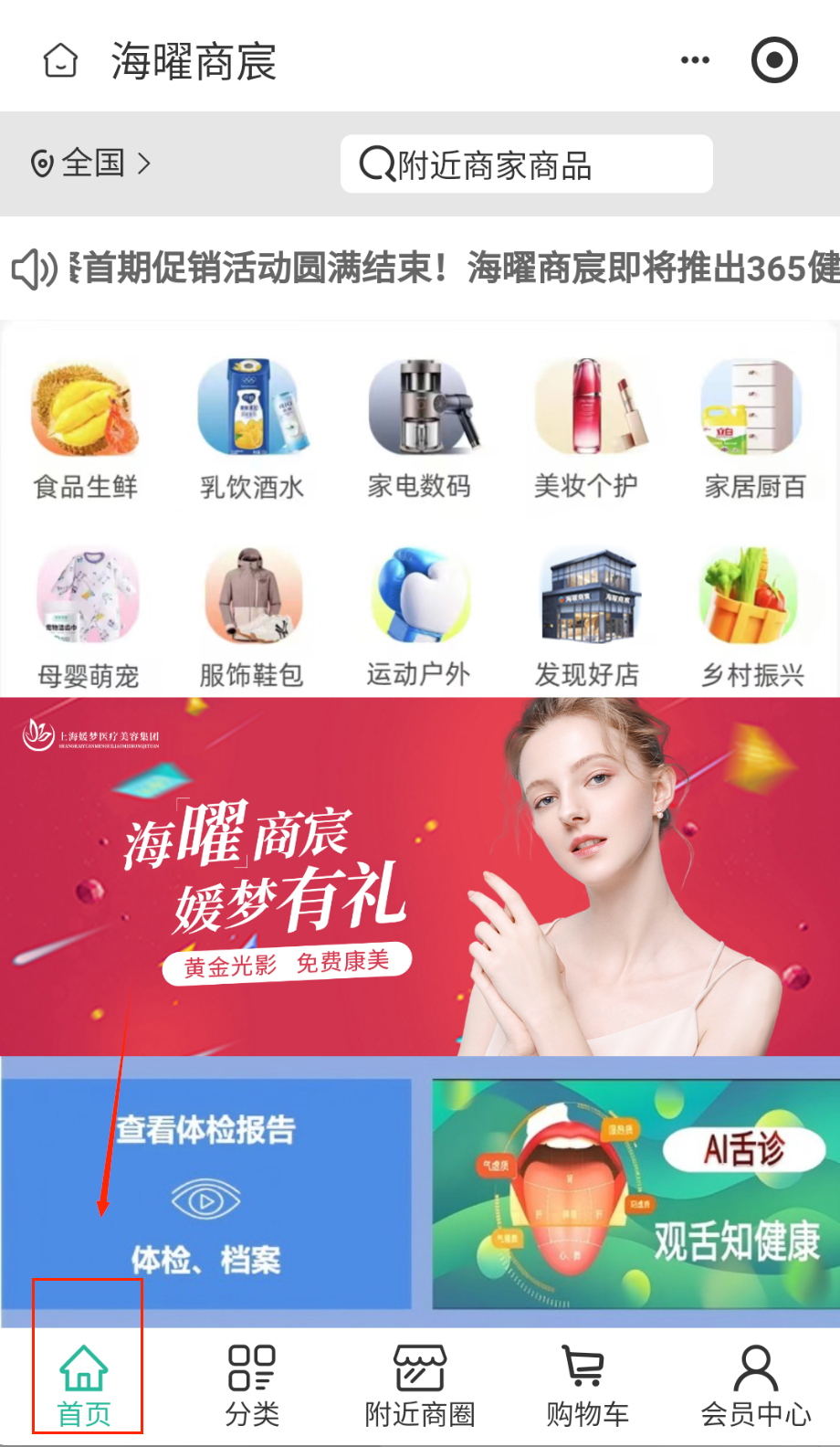Open the AI舌诊 card
840x1447 pixels.
[635, 1192]
